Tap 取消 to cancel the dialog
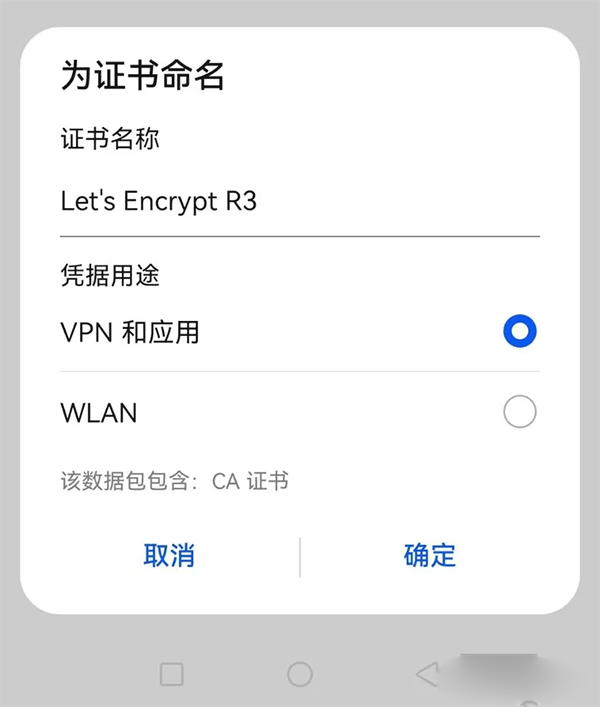 pyautogui.click(x=169, y=556)
